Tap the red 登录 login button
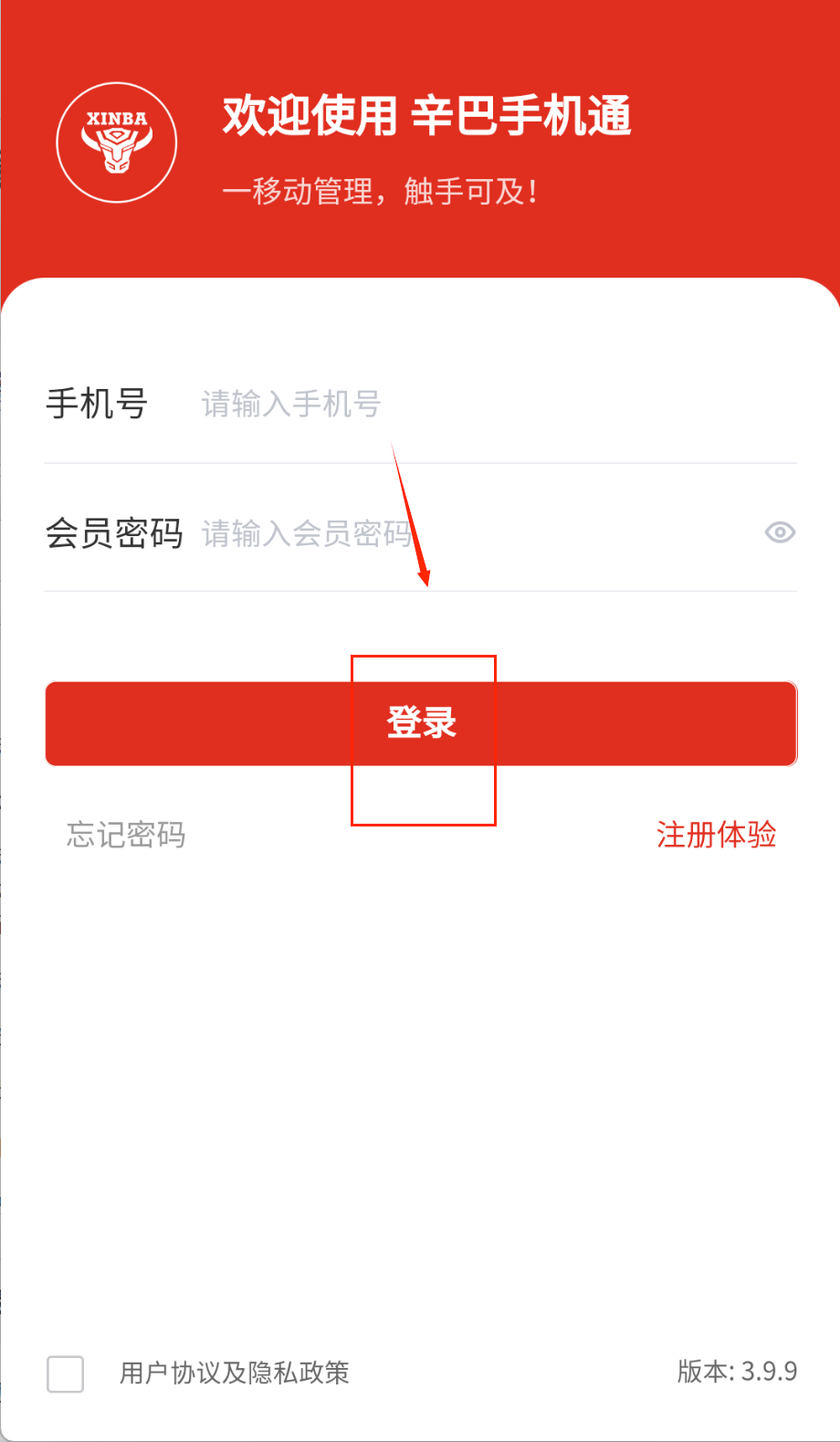 (x=421, y=723)
